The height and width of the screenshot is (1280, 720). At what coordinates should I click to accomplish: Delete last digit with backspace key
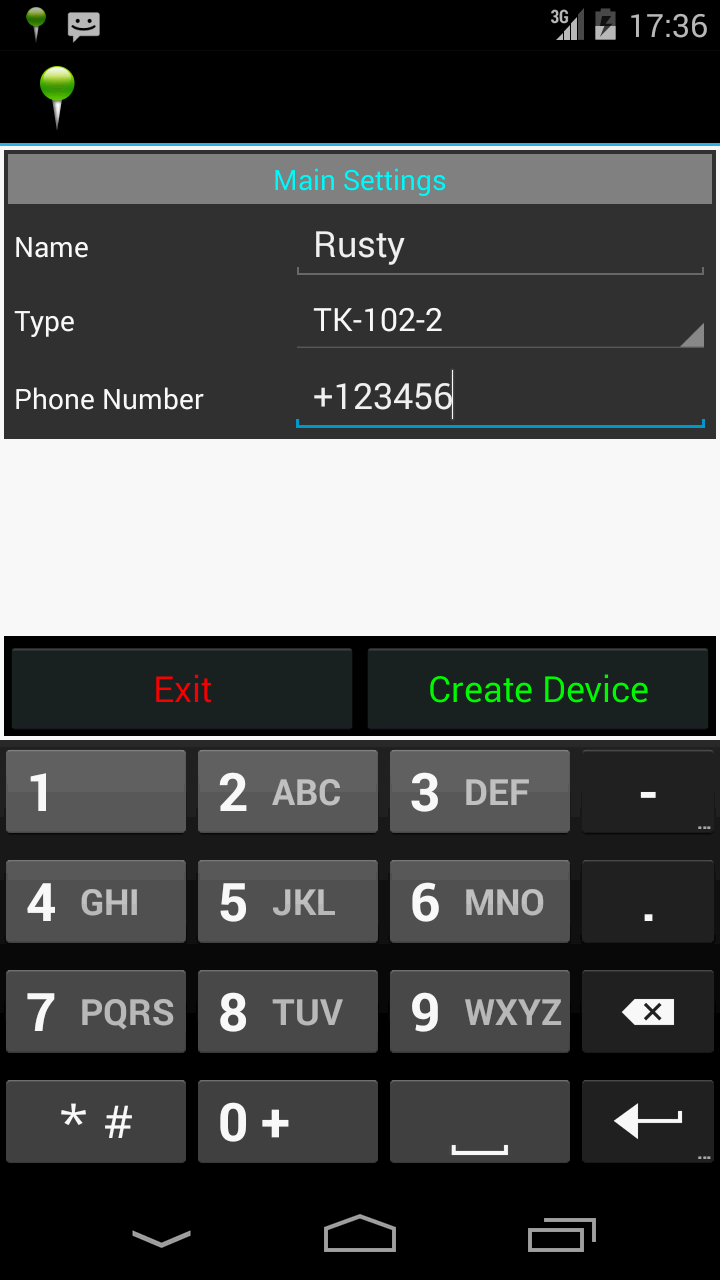[x=648, y=1011]
